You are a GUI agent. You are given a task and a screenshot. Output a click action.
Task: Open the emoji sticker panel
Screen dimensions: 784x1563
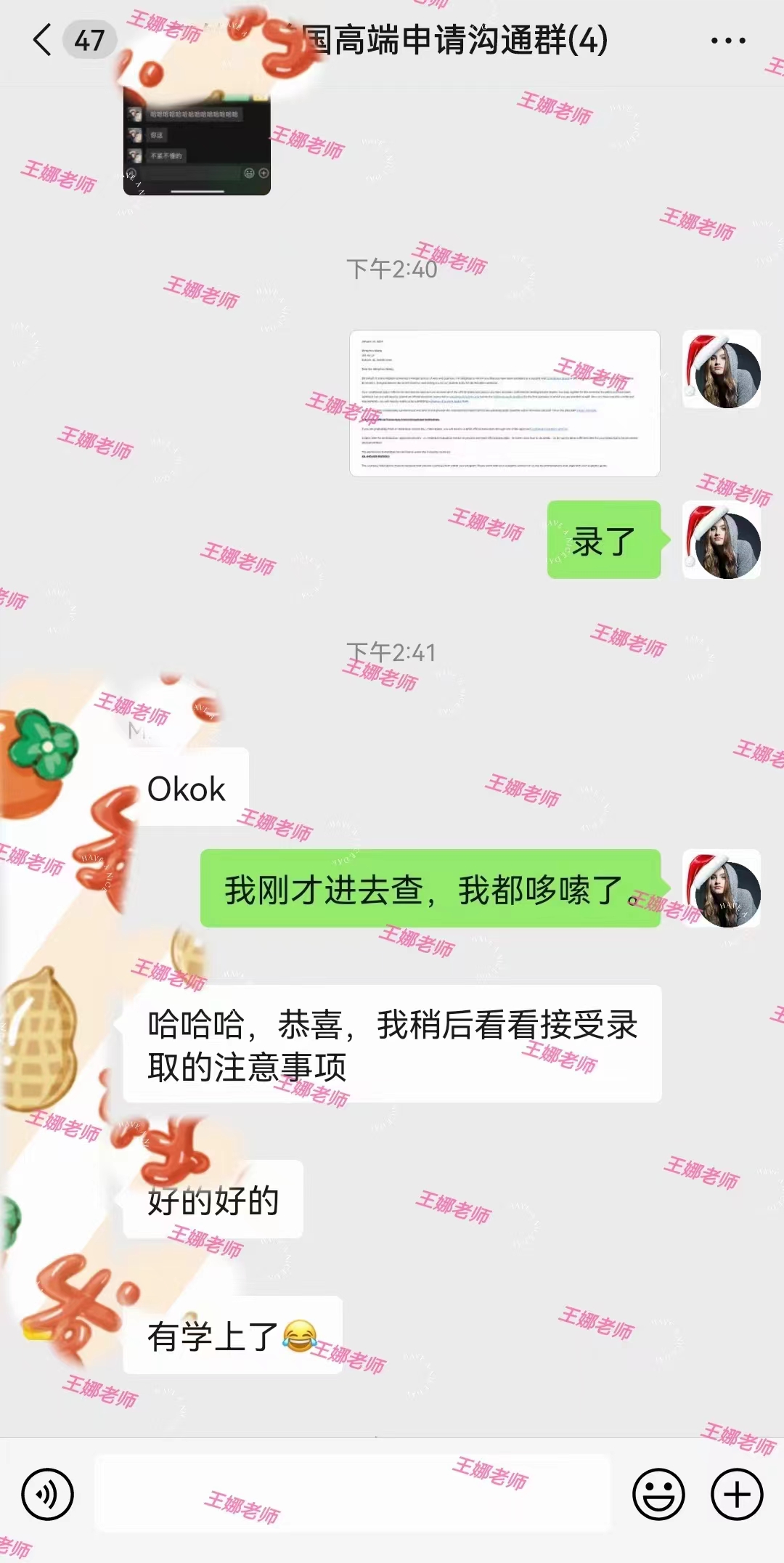point(658,1495)
